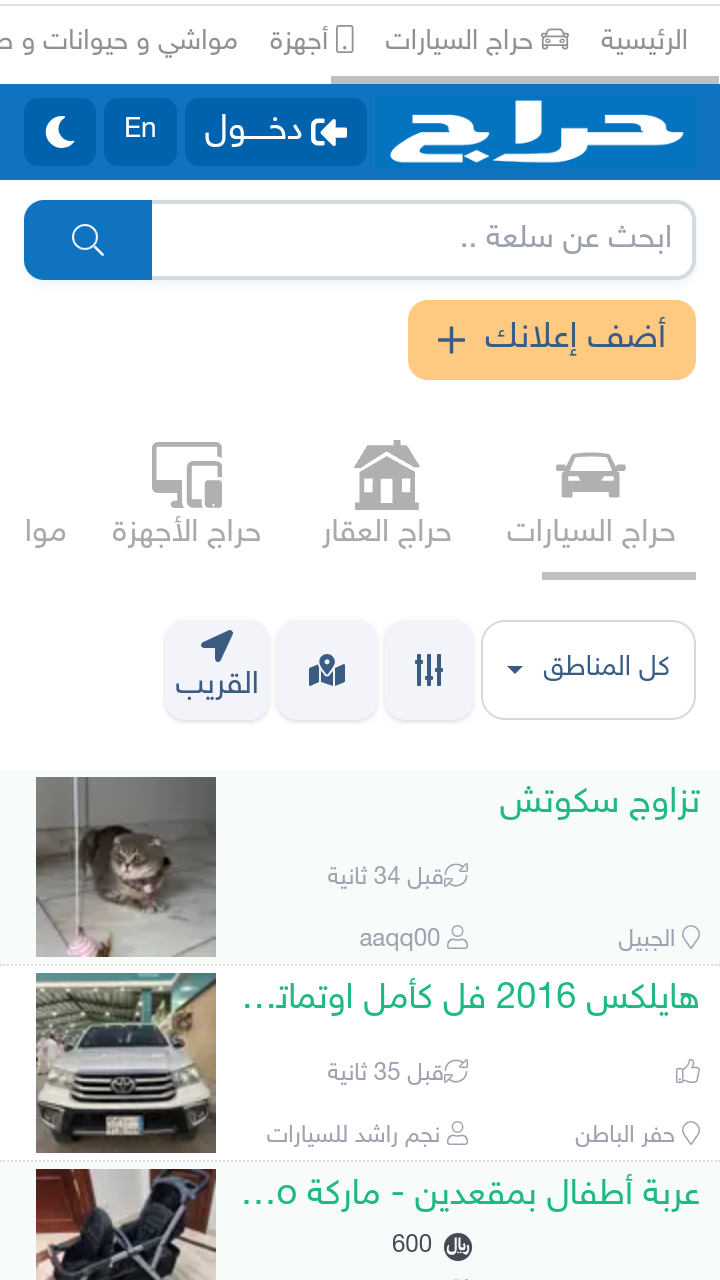Submit search with the magnifier button
Viewport: 720px width, 1280px height.
coord(88,240)
